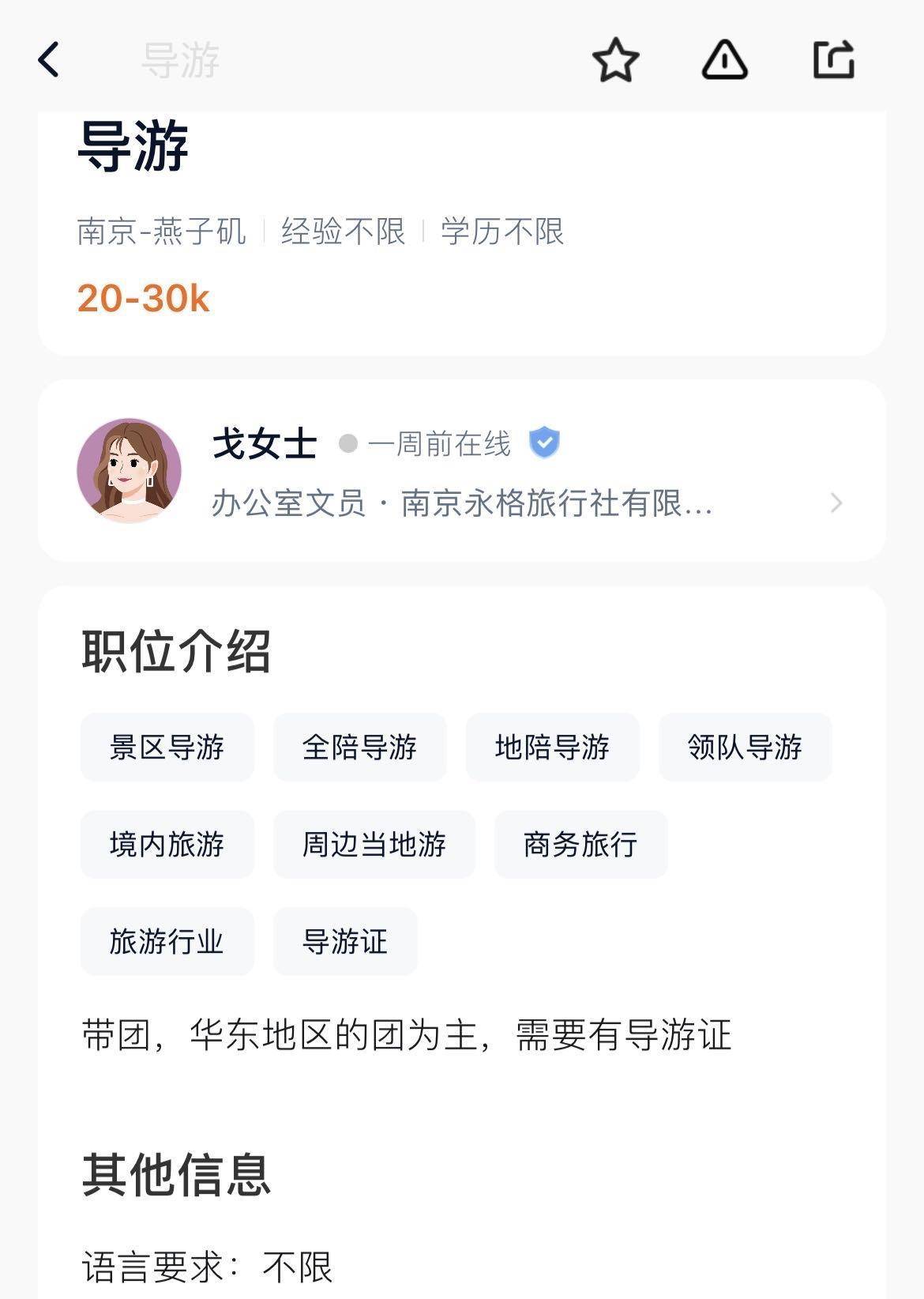Open recruiter 戈女士's profile card

point(461,471)
